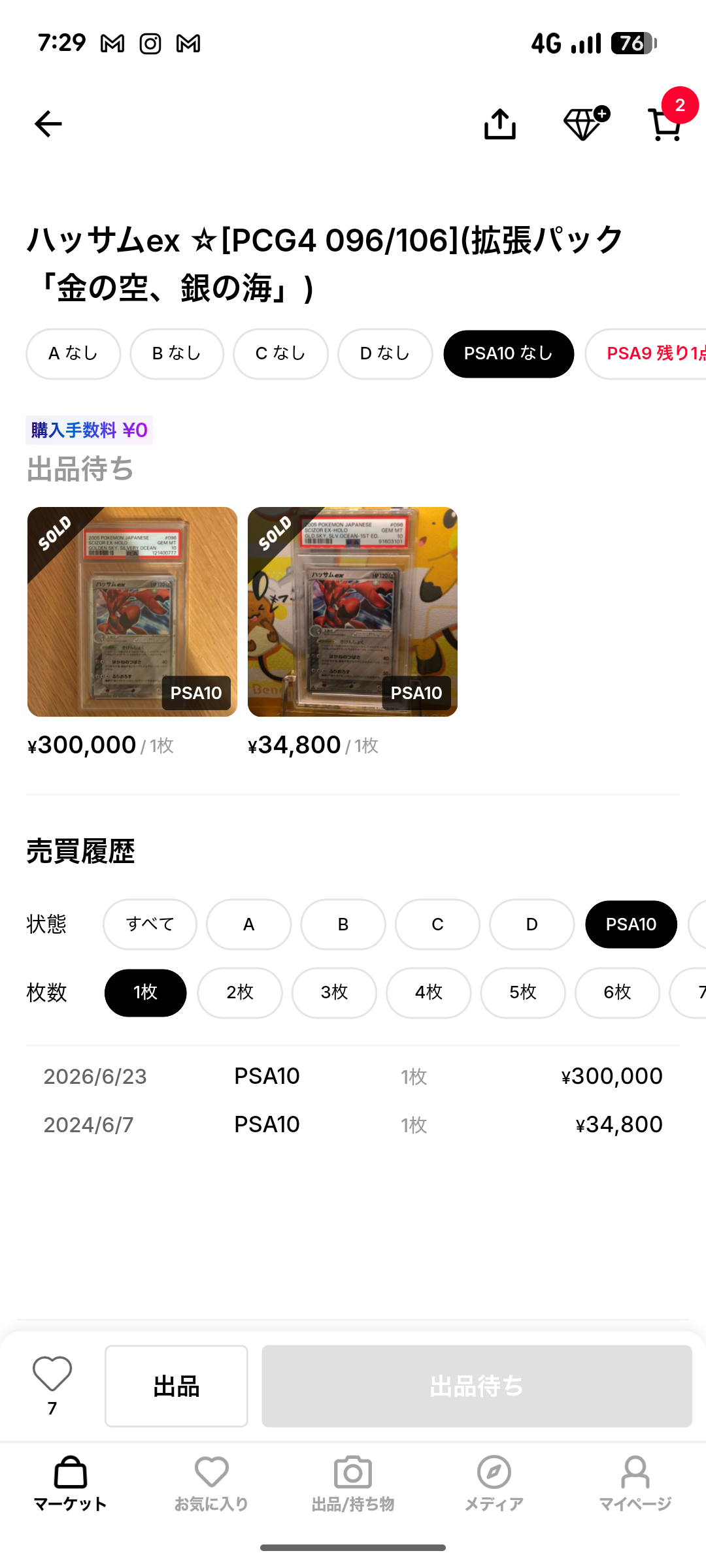Image resolution: width=706 pixels, height=1568 pixels.
Task: Open the 出品/持ち物 tab
Action: 353,1484
